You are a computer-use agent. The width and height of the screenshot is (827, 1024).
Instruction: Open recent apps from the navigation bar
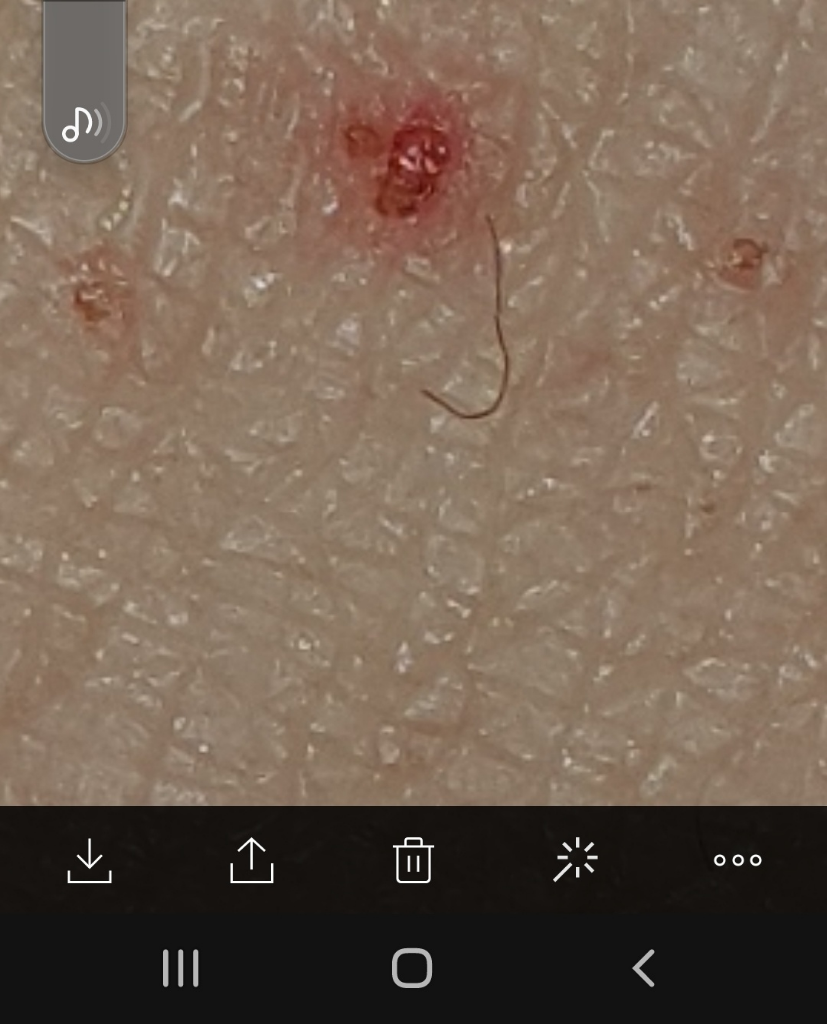click(x=181, y=968)
